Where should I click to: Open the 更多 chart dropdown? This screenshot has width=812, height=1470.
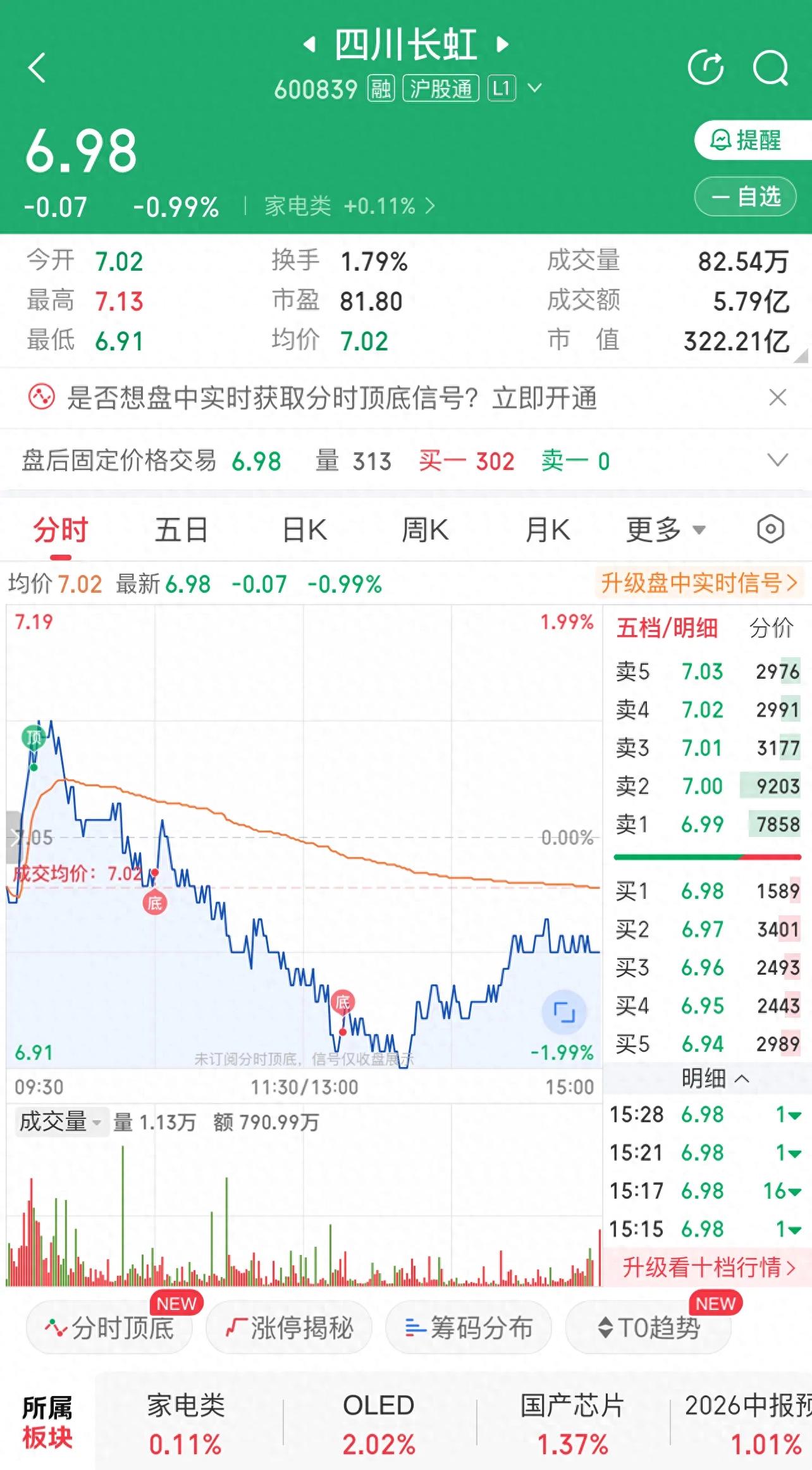coord(665,529)
